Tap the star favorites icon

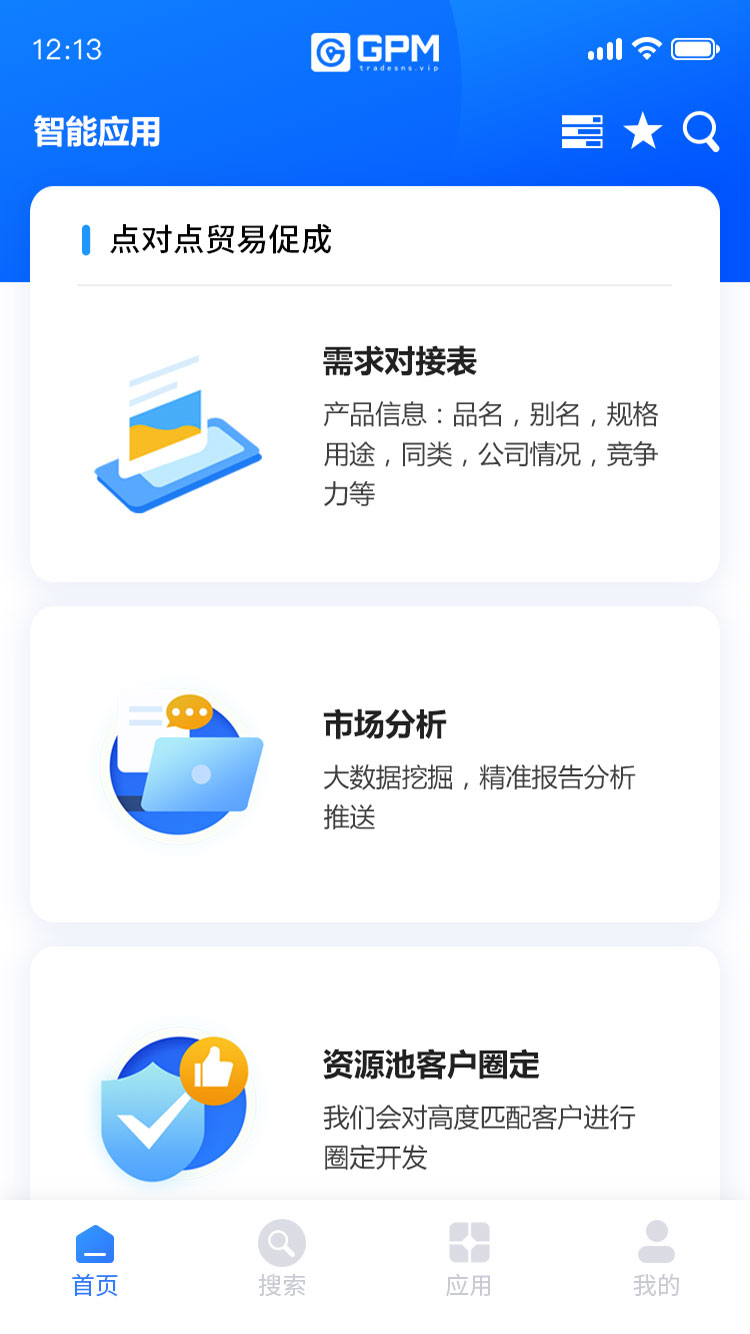(643, 131)
